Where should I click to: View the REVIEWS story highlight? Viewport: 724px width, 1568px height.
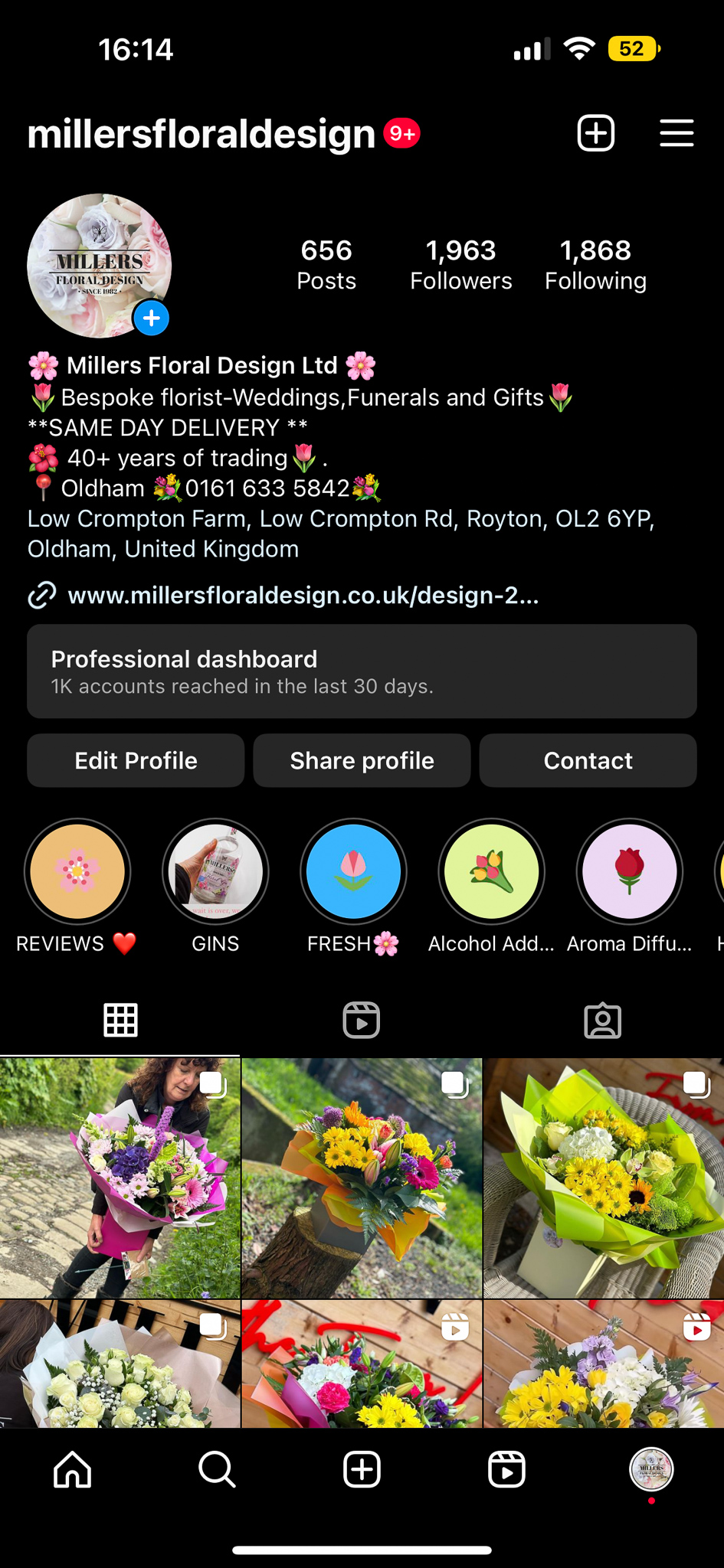click(77, 872)
